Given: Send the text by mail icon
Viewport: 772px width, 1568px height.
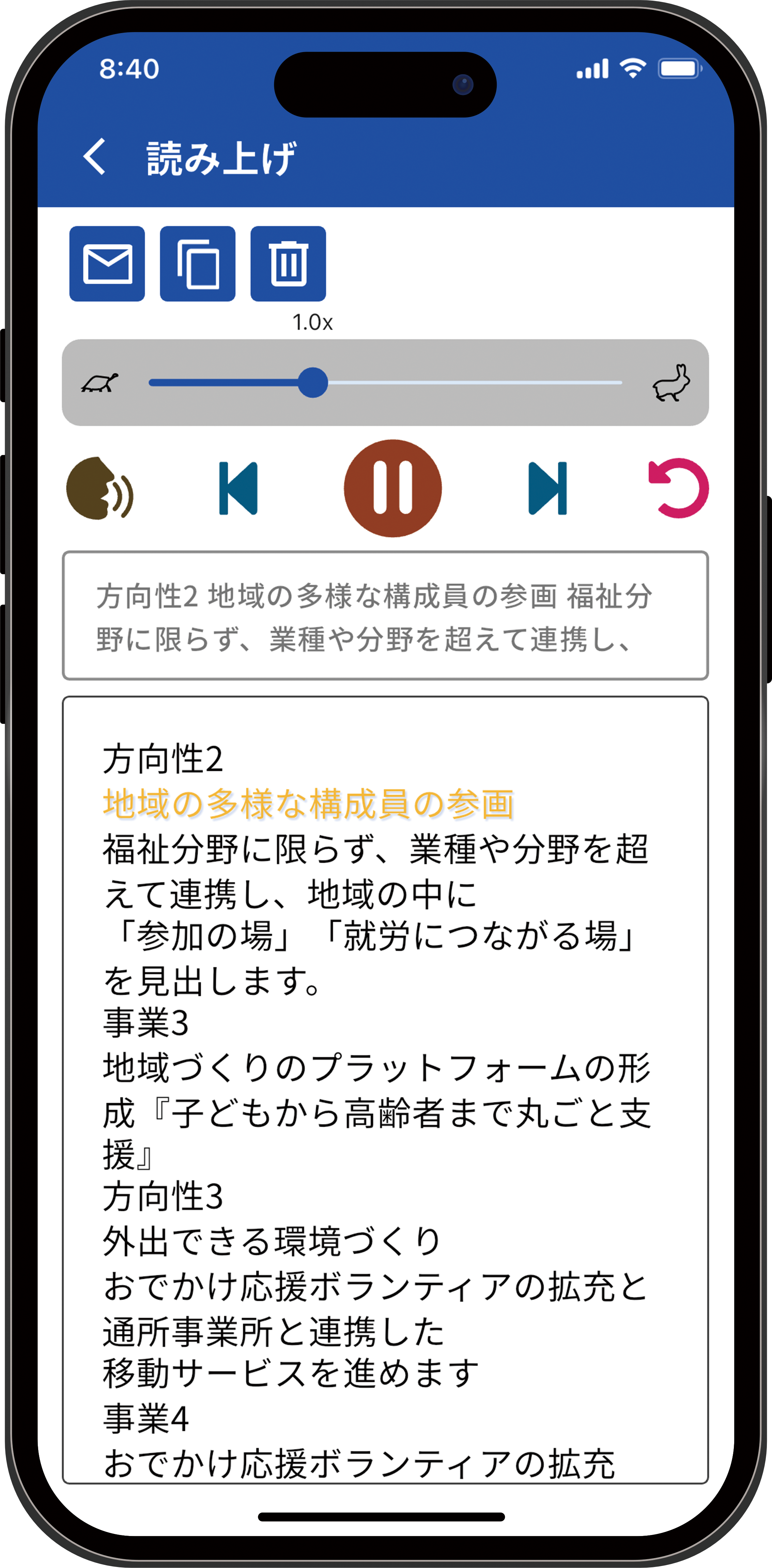Looking at the screenshot, I should click(107, 264).
